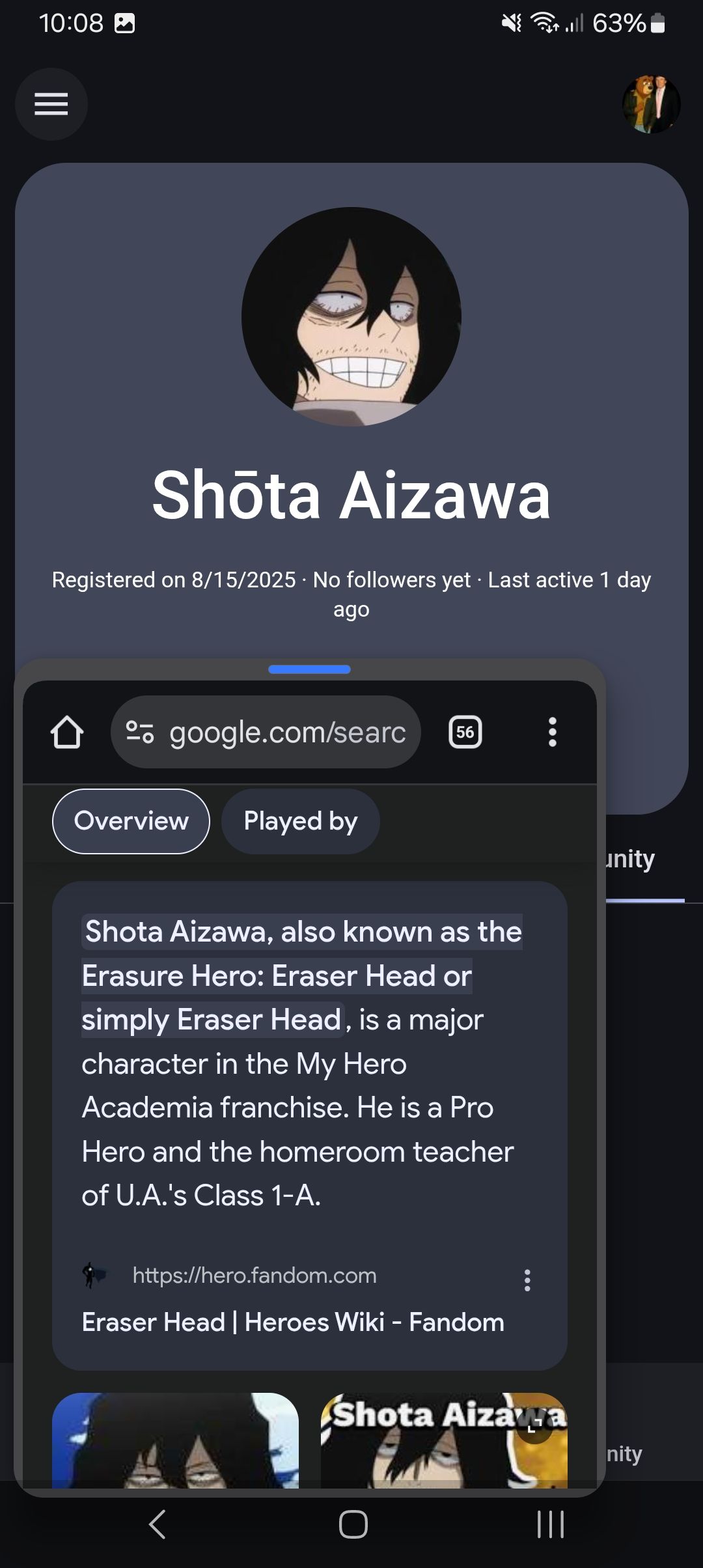Open options for the hero.fandom.com result
The height and width of the screenshot is (1568, 703).
point(527,1280)
